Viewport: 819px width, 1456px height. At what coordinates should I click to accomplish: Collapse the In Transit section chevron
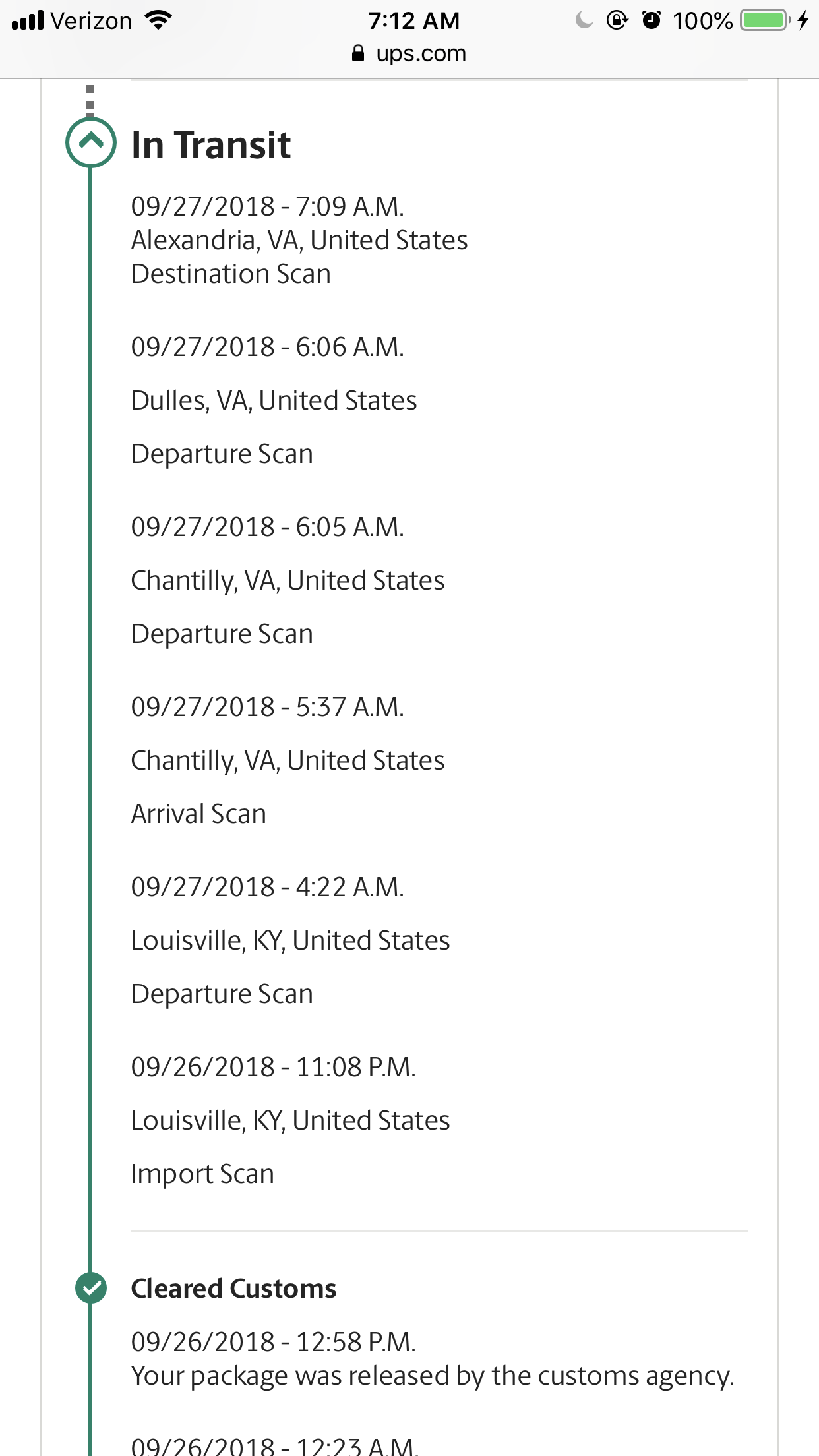coord(91,142)
